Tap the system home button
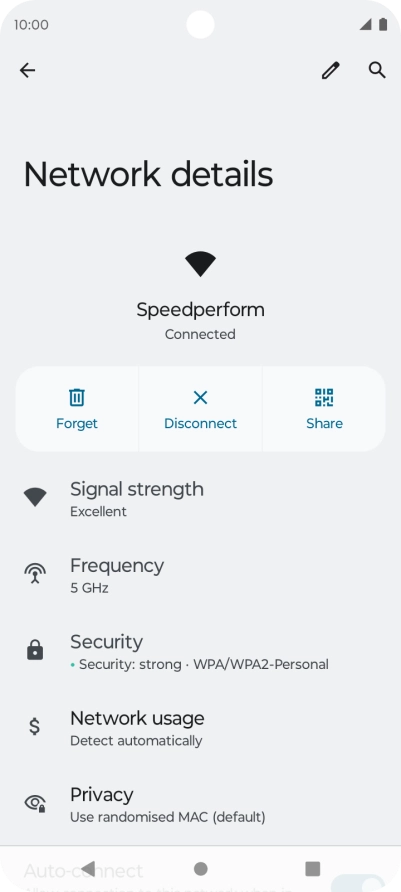 pyautogui.click(x=200, y=869)
